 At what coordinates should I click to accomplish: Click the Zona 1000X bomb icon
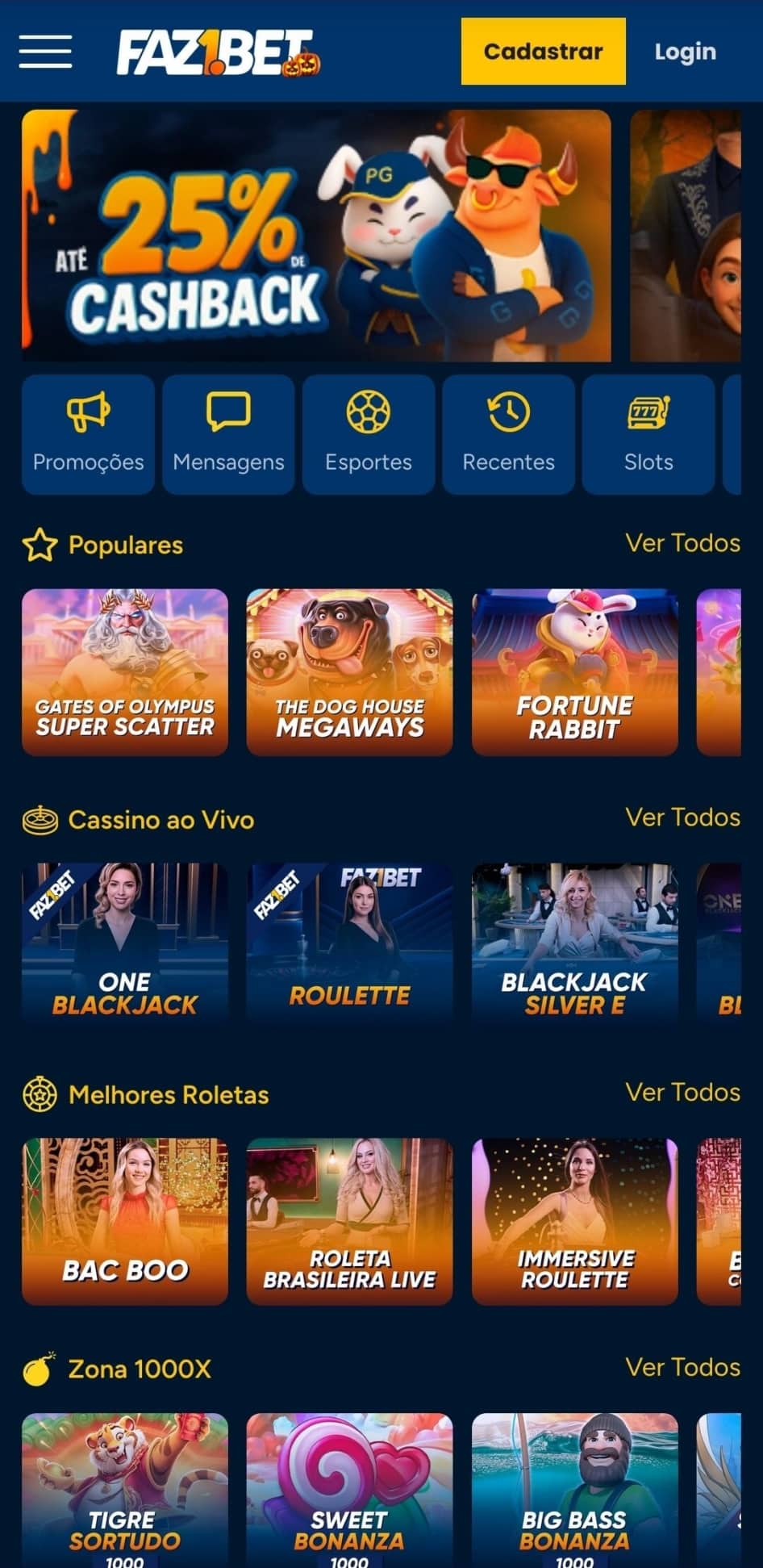(x=40, y=1369)
